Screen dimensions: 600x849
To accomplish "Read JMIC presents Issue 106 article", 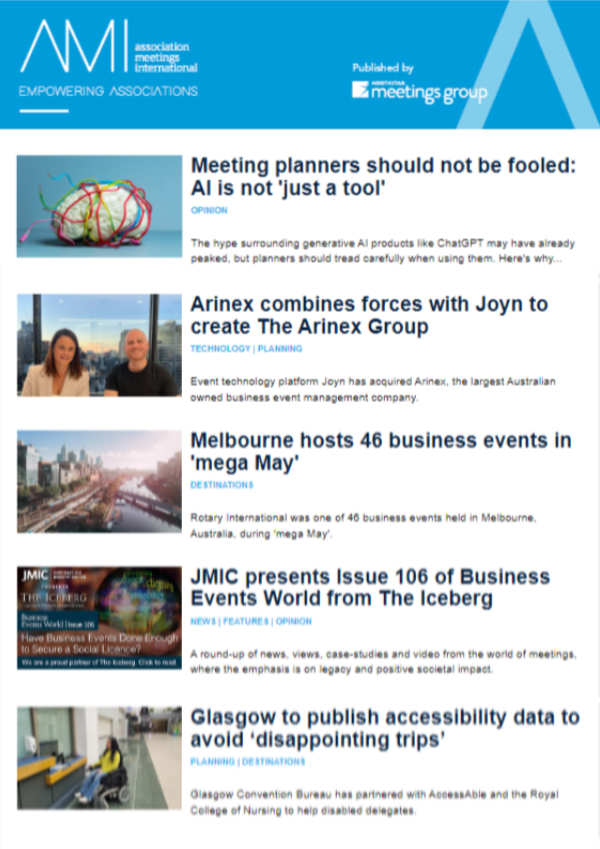I will 370,588.
